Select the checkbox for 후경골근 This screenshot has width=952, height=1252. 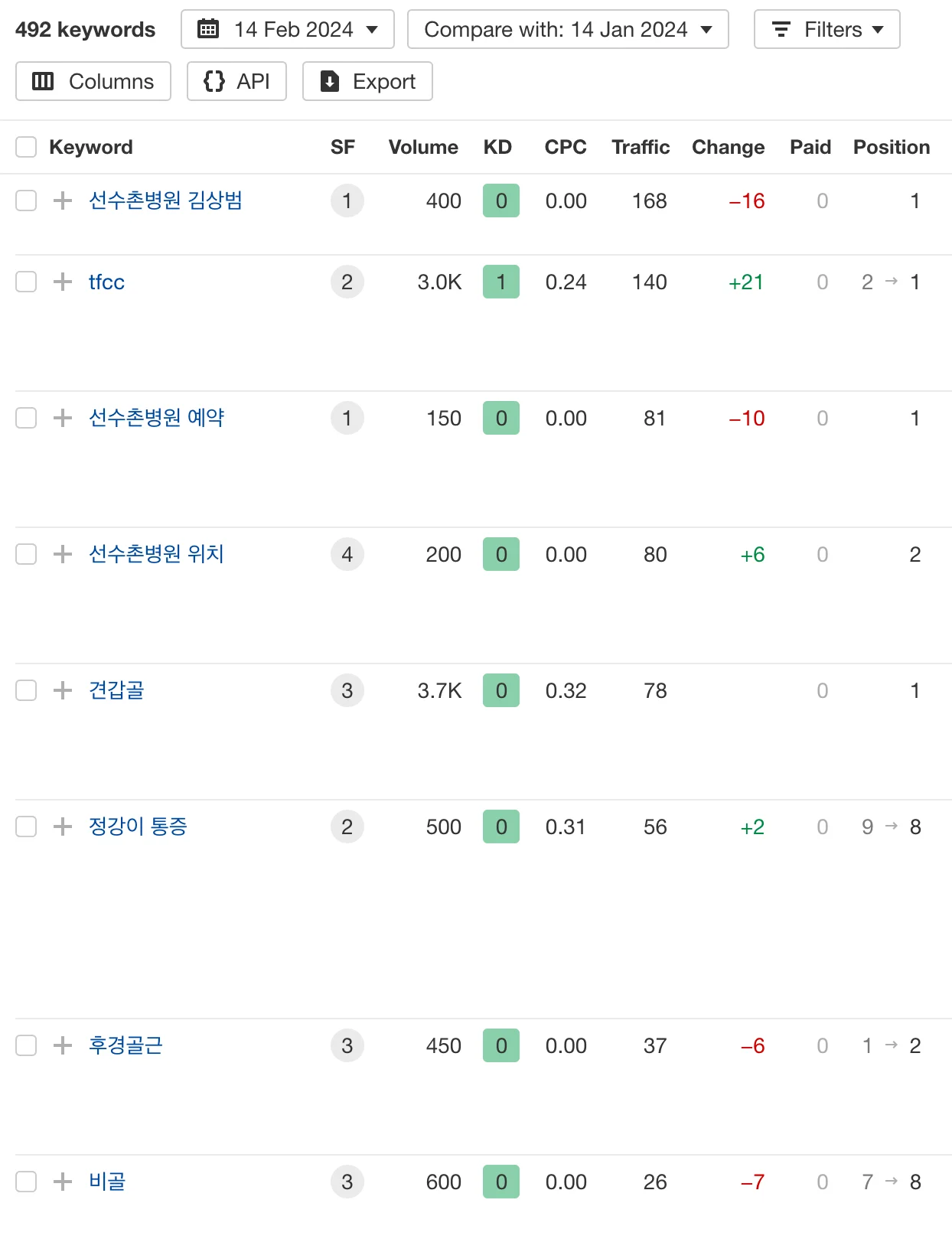tap(26, 1045)
